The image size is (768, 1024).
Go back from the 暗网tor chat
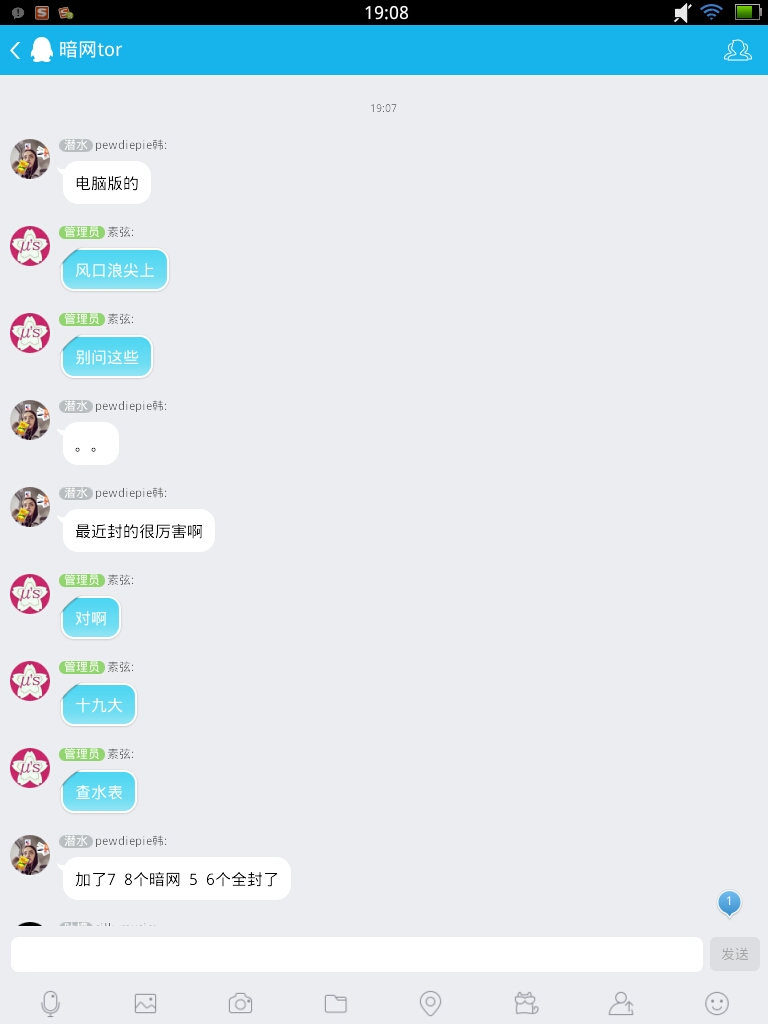click(16, 50)
